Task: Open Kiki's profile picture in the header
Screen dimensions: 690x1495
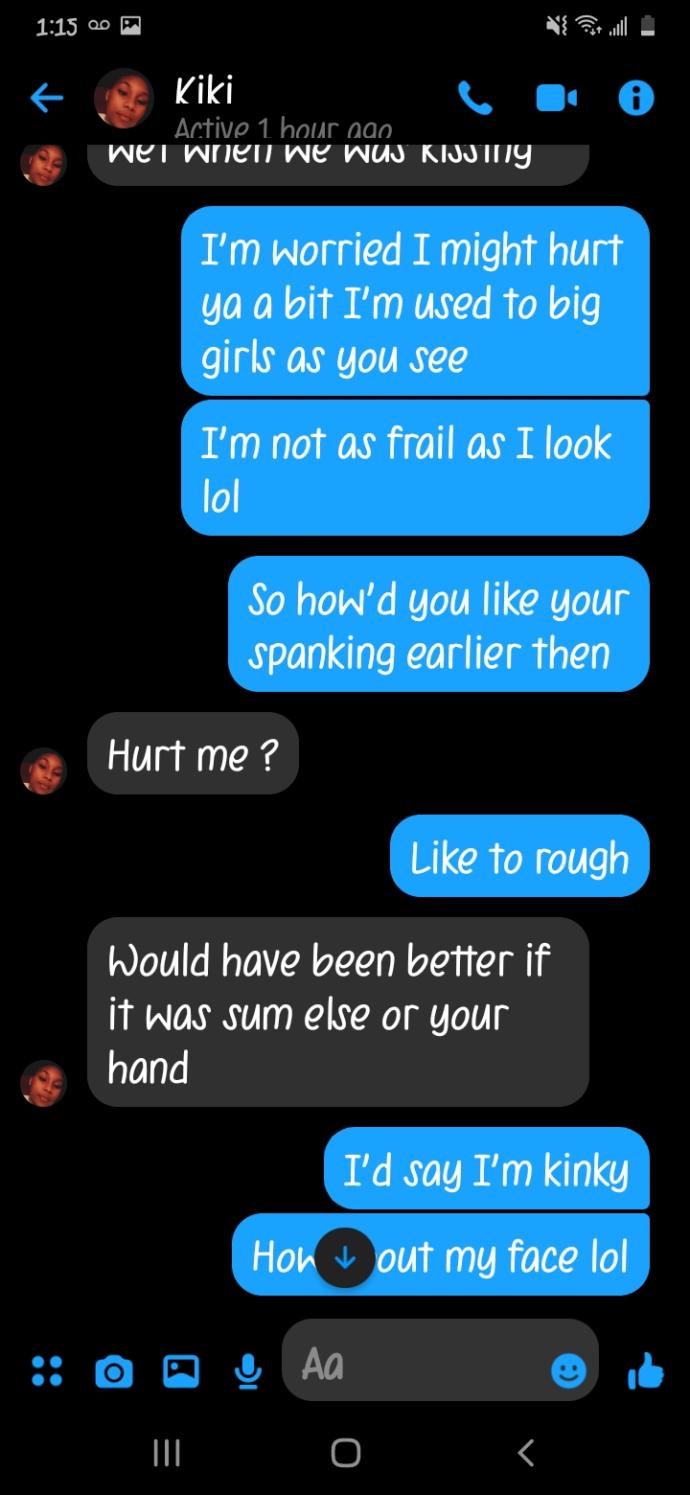Action: [123, 100]
